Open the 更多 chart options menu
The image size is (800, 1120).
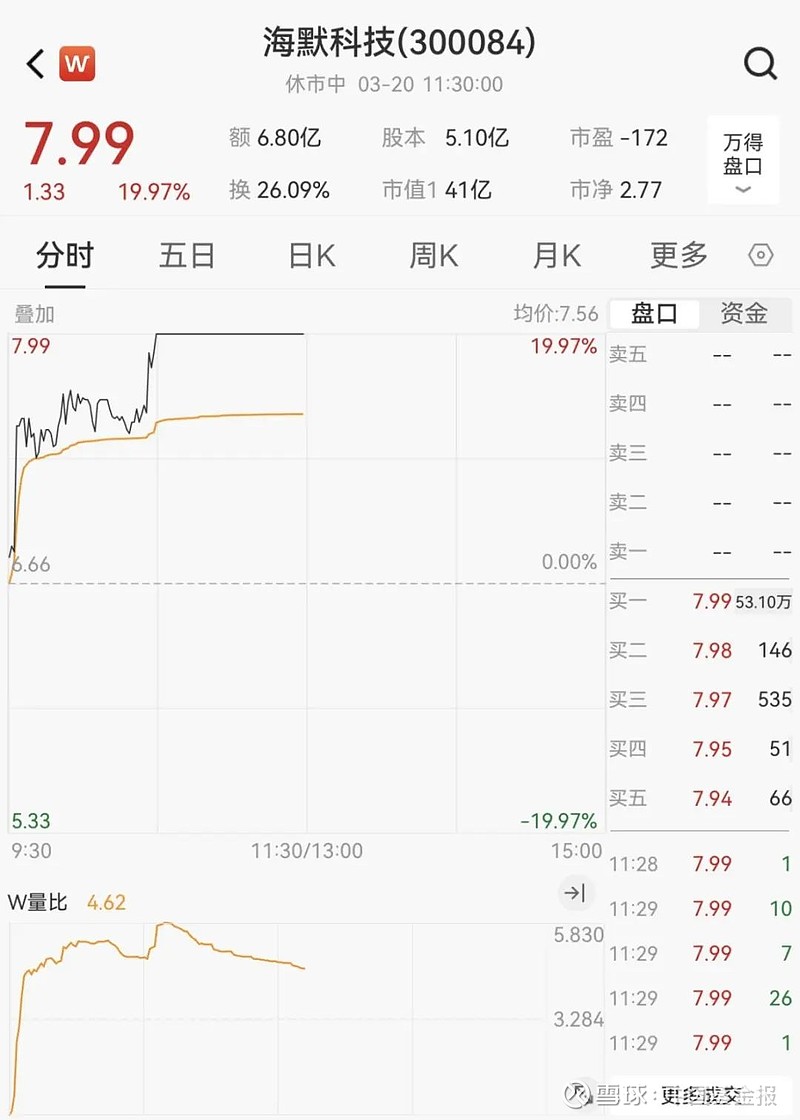point(677,256)
